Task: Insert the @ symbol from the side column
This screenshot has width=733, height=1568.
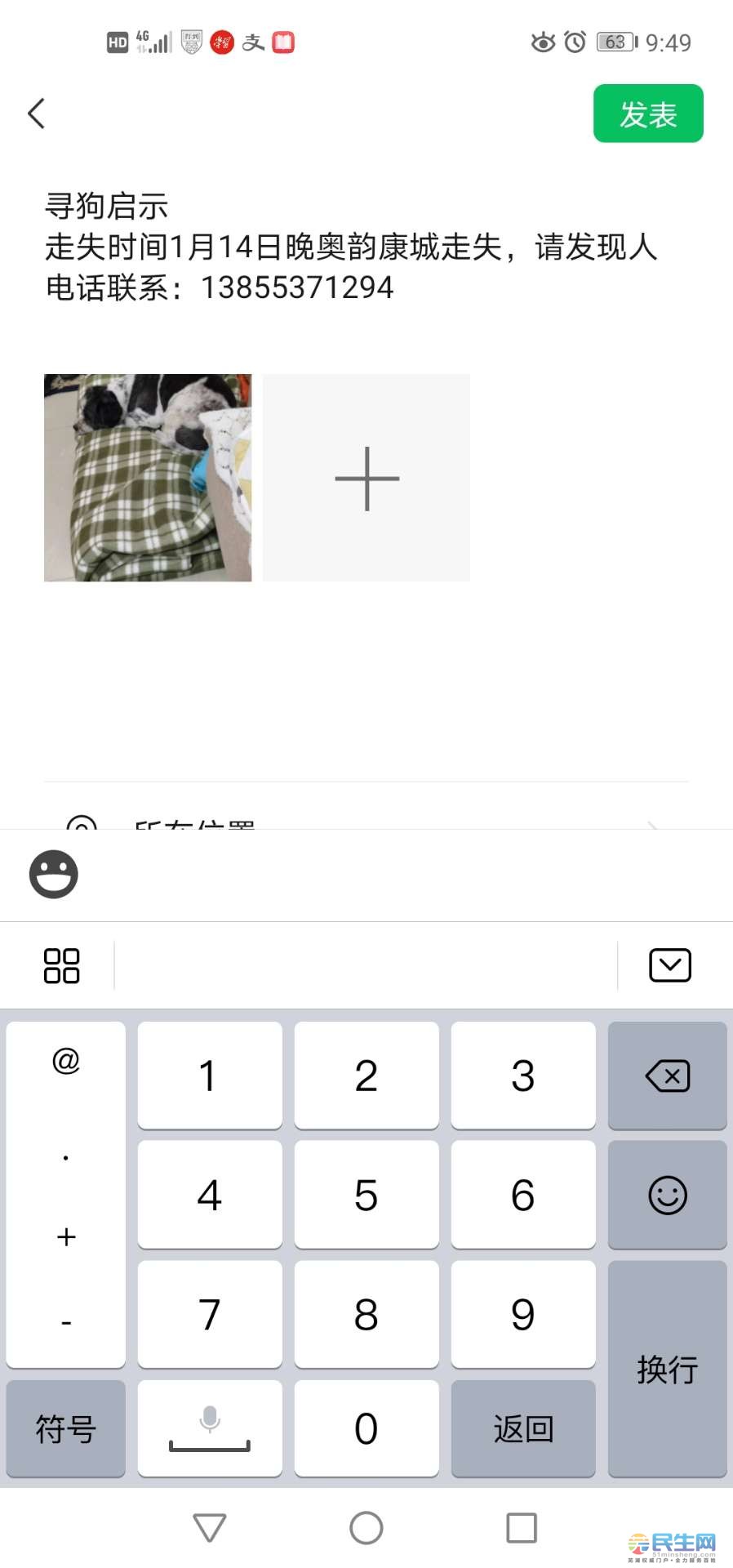Action: (66, 1061)
